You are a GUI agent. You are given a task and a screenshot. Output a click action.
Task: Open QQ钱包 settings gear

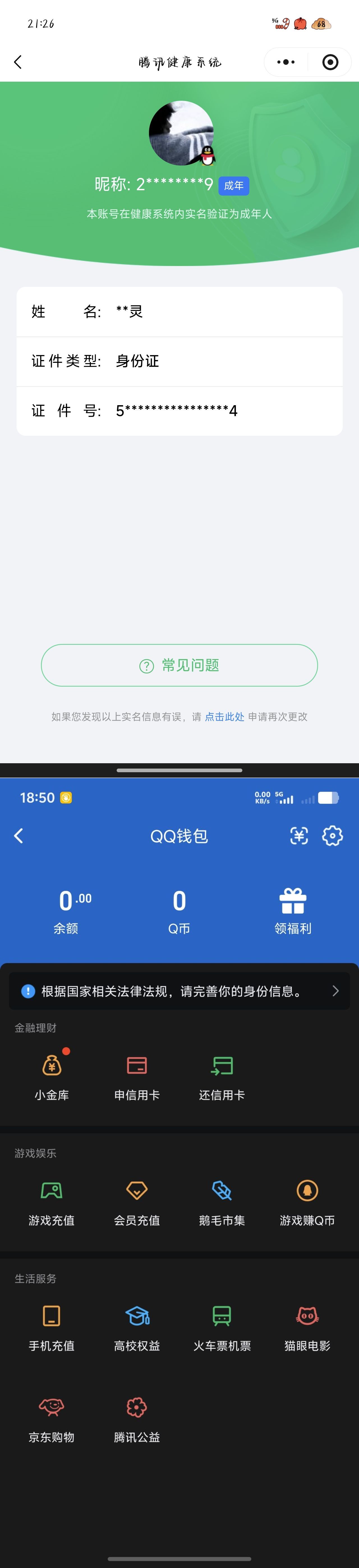click(x=332, y=836)
